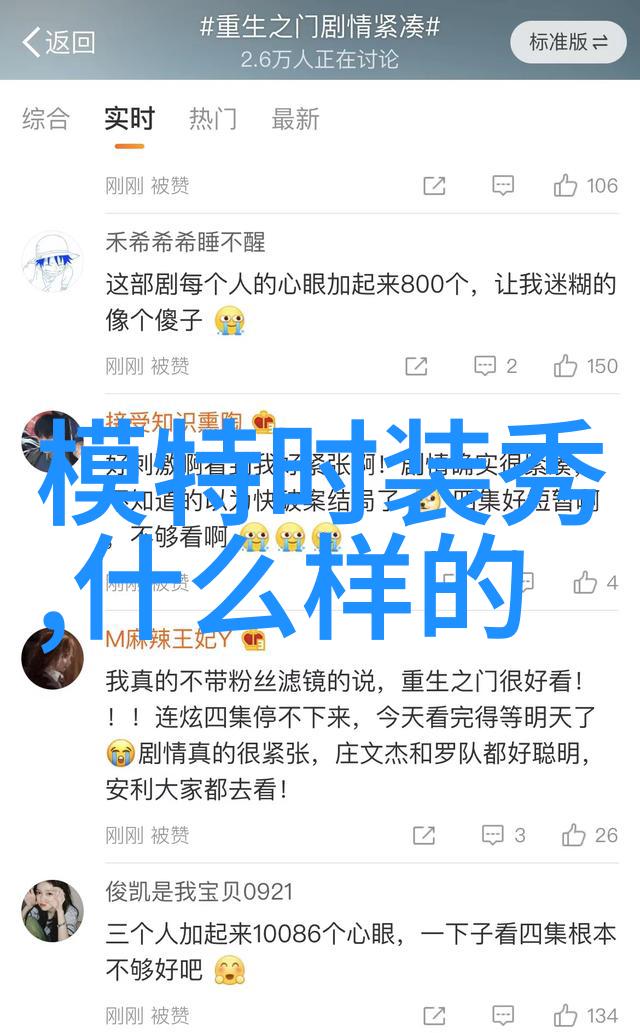Select the 实时 tab
The image size is (640, 1033).
click(129, 120)
